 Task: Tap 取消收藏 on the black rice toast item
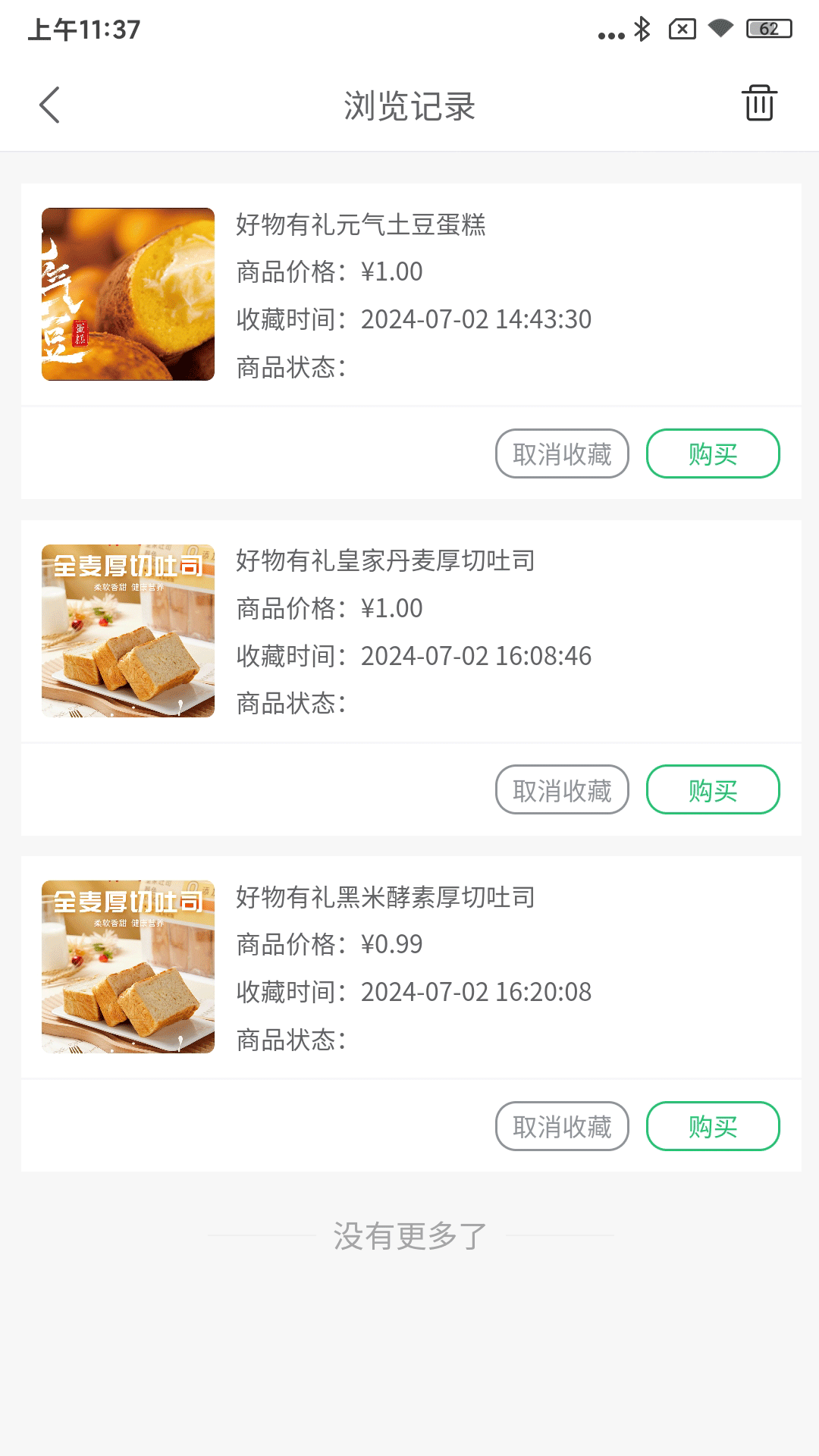tap(561, 1127)
